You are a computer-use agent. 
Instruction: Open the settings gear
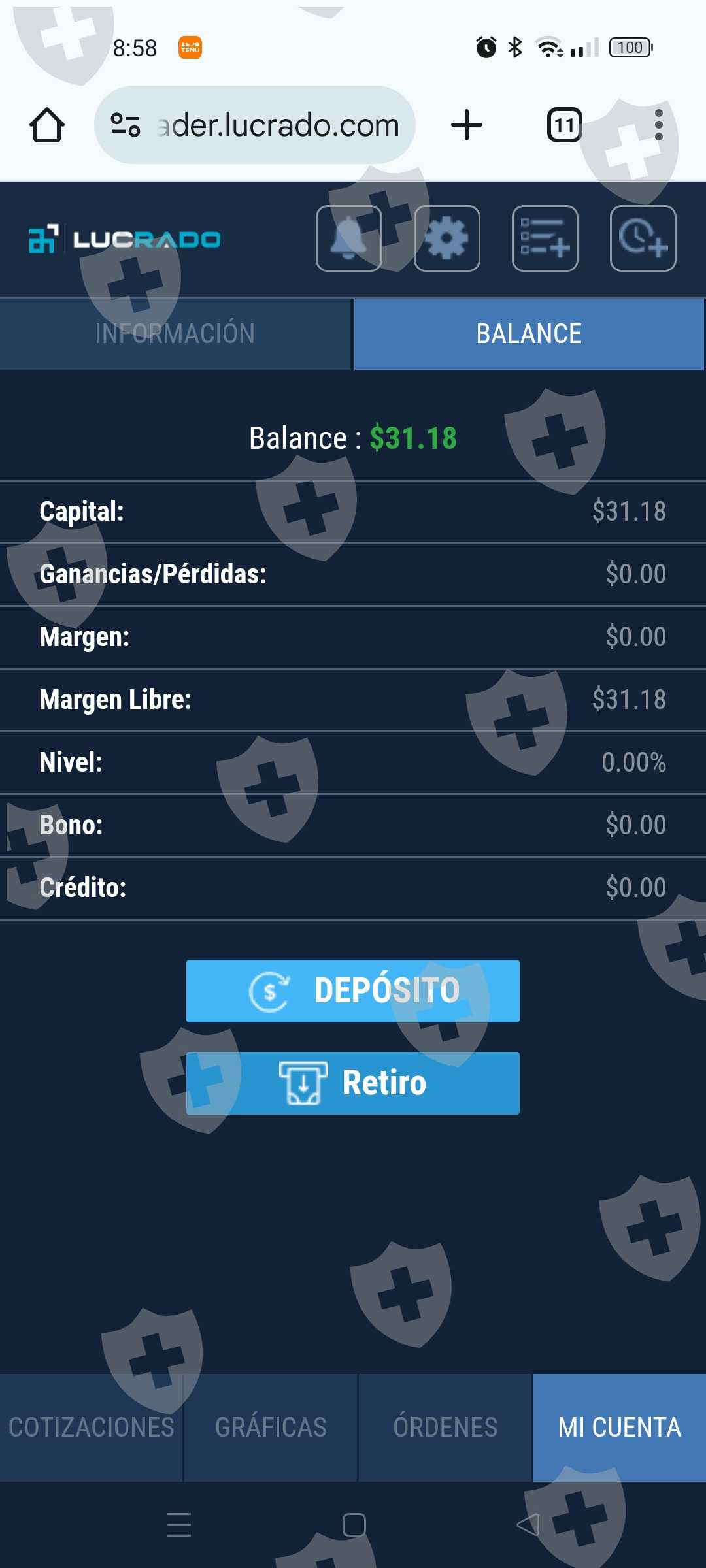(x=447, y=238)
